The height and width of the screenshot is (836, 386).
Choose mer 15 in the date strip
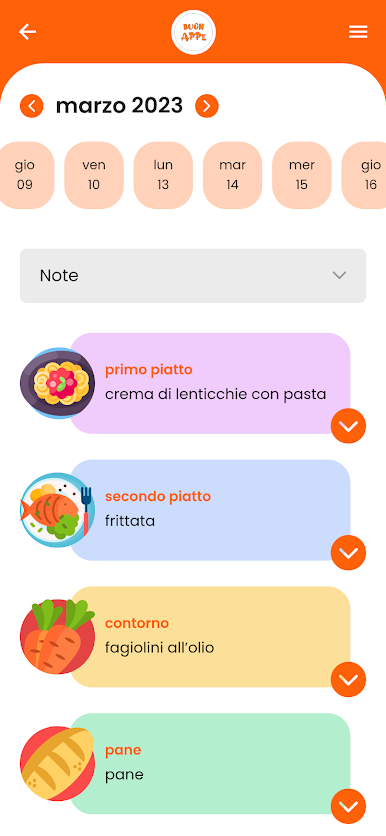(x=302, y=175)
